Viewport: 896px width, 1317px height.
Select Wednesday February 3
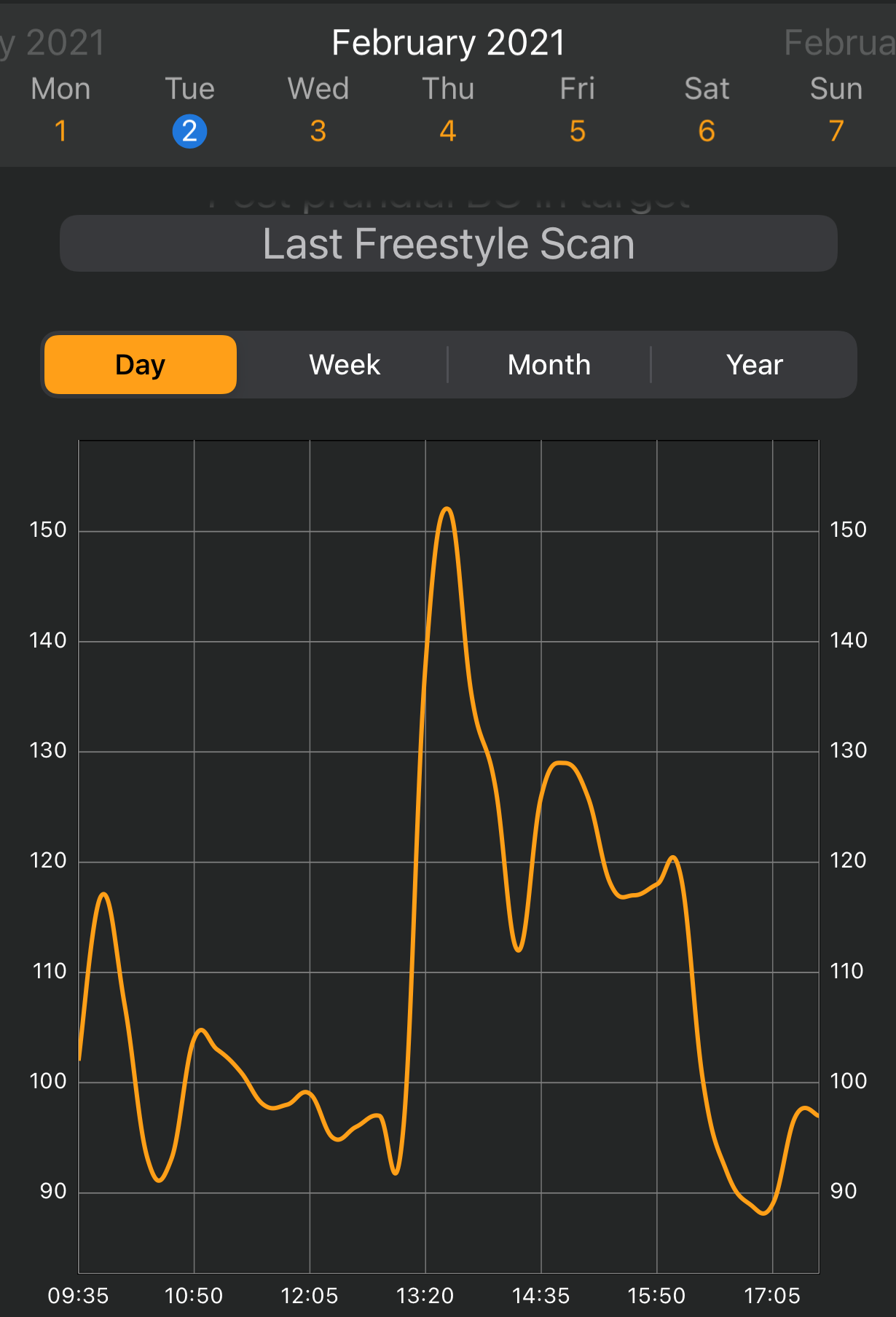318,131
